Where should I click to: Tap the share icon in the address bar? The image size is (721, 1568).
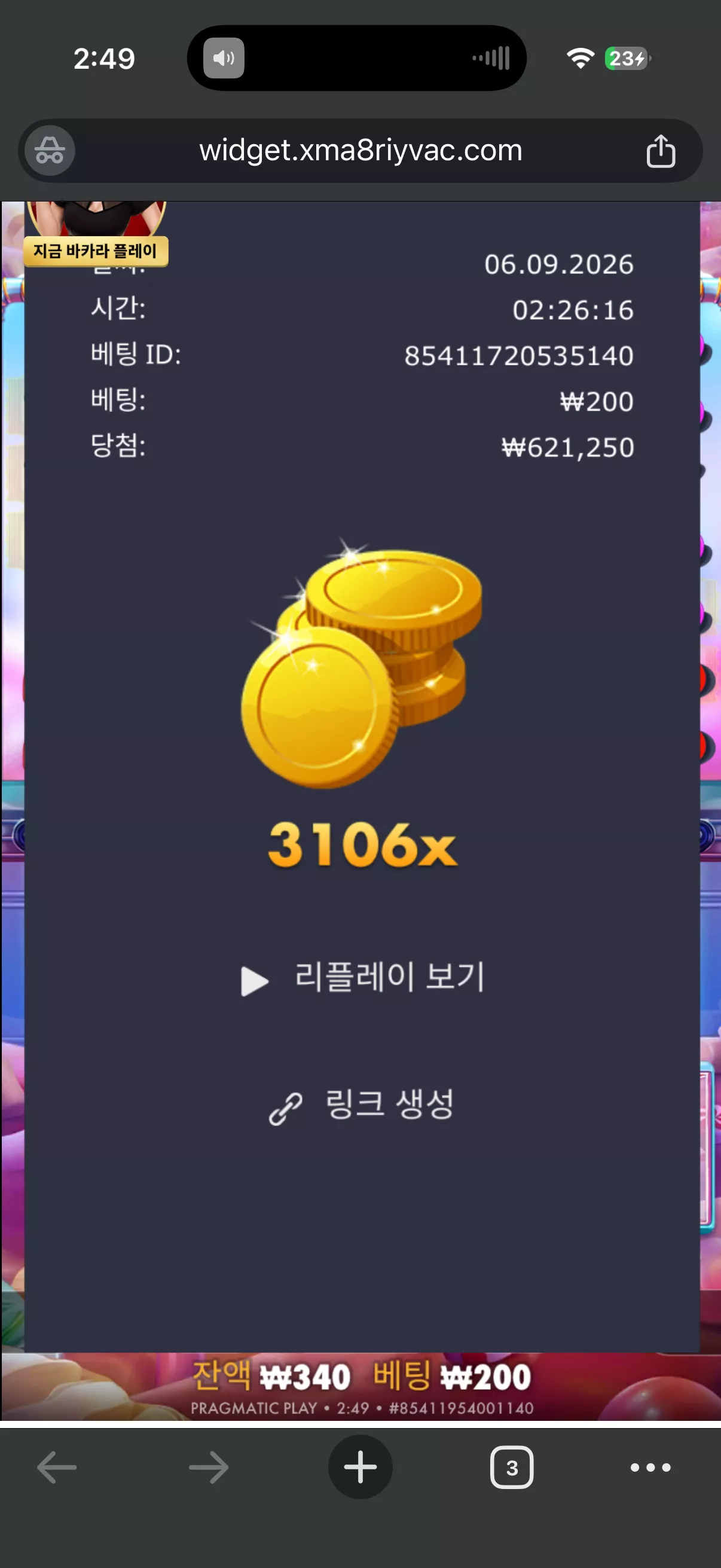660,151
